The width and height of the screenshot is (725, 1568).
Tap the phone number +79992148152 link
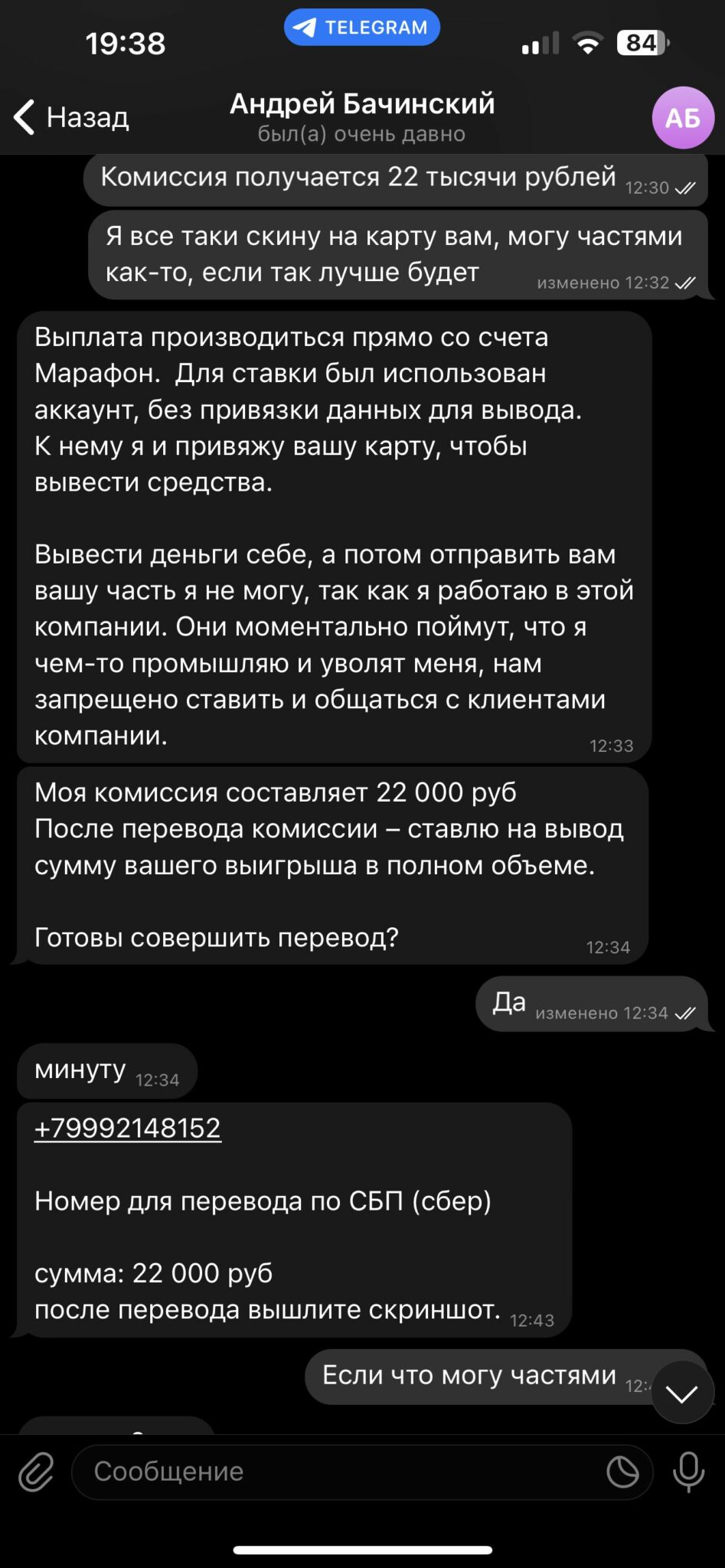click(x=128, y=1128)
